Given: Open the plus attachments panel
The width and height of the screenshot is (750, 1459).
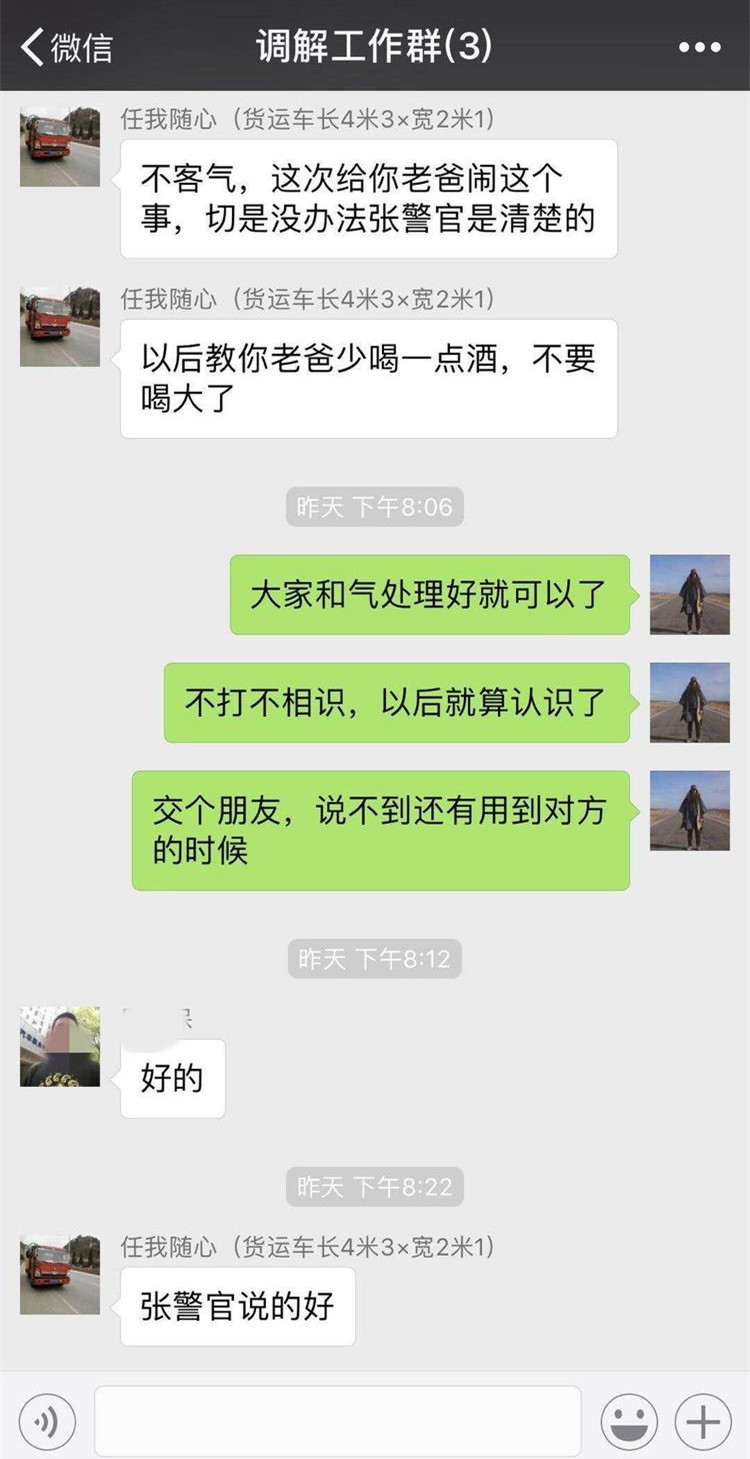Looking at the screenshot, I should 703,1421.
